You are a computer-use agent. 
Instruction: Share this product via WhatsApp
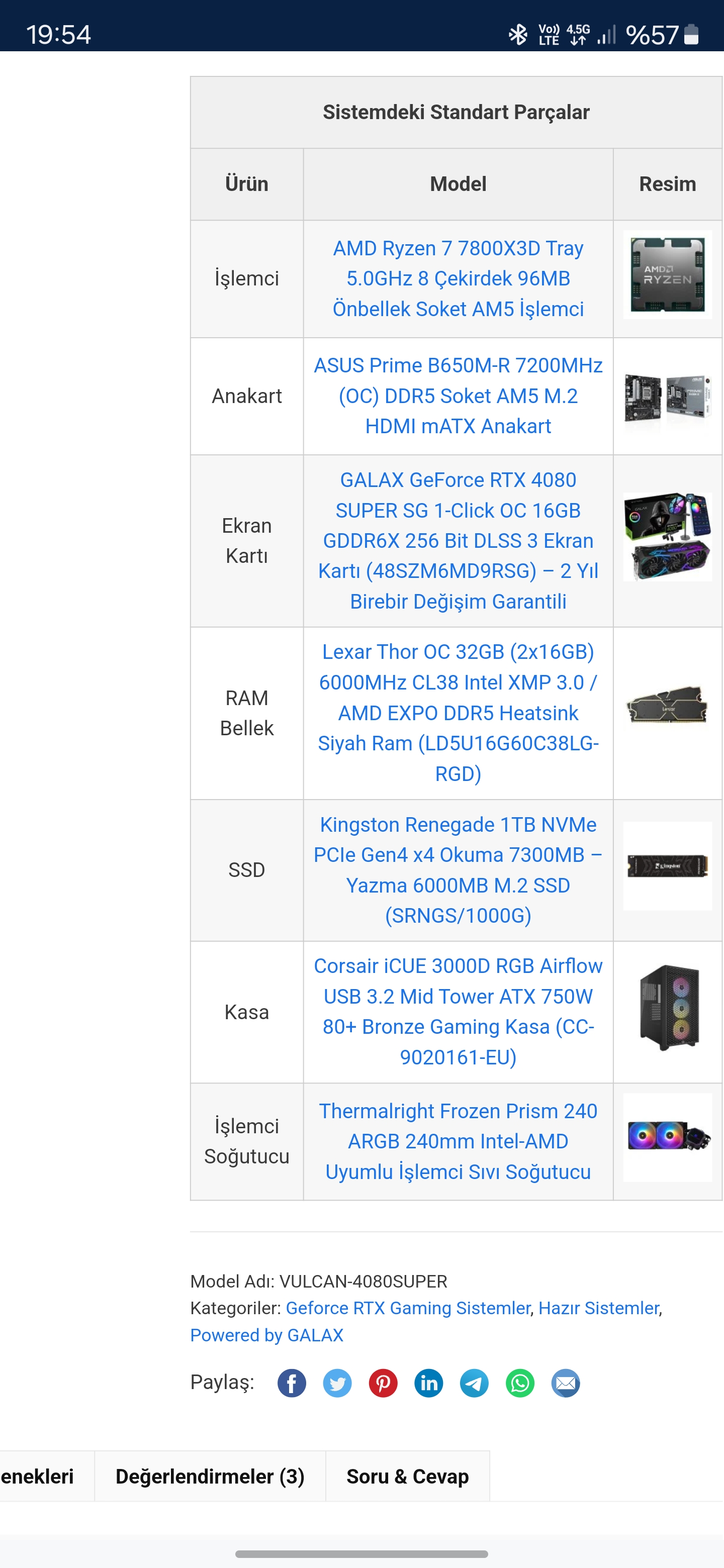[520, 1383]
